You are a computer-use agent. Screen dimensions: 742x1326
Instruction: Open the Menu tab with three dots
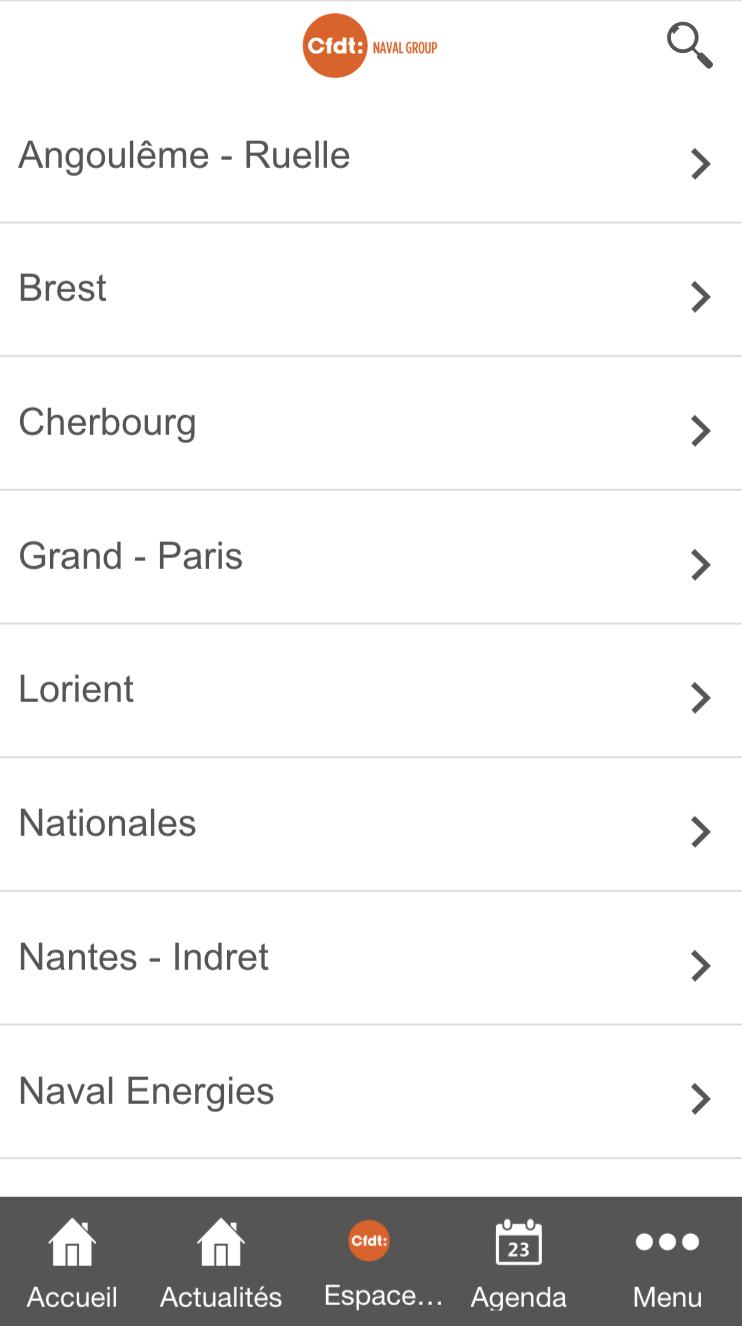(x=667, y=1262)
